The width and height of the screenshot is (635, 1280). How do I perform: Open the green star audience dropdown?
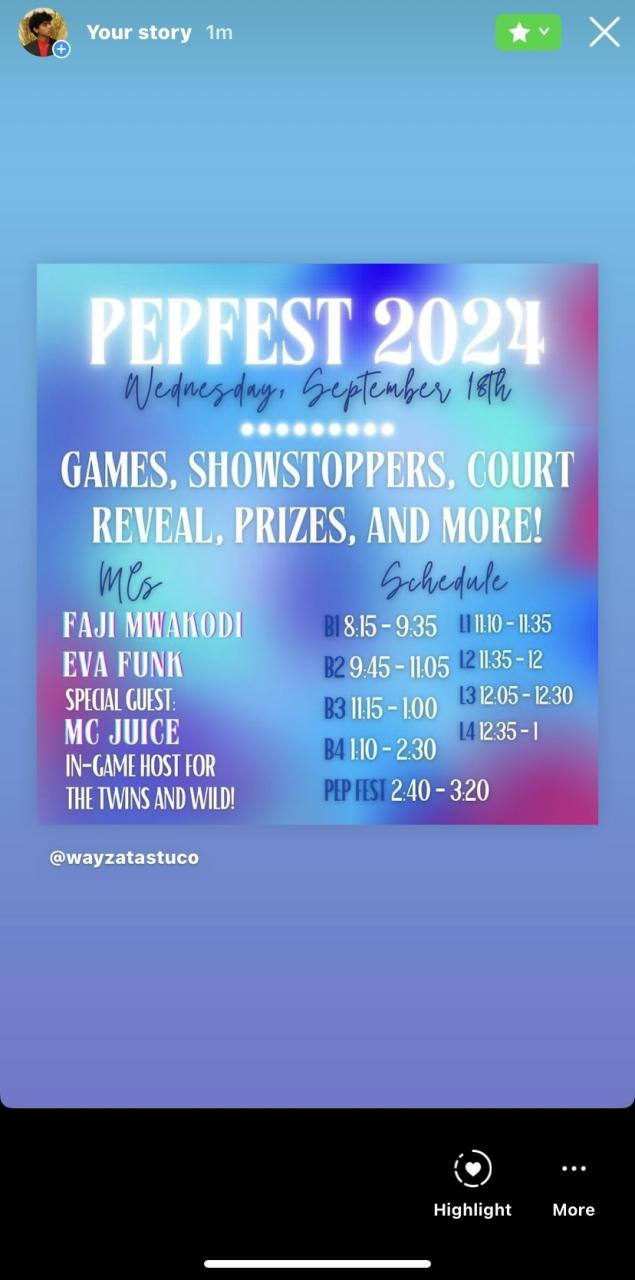click(528, 32)
